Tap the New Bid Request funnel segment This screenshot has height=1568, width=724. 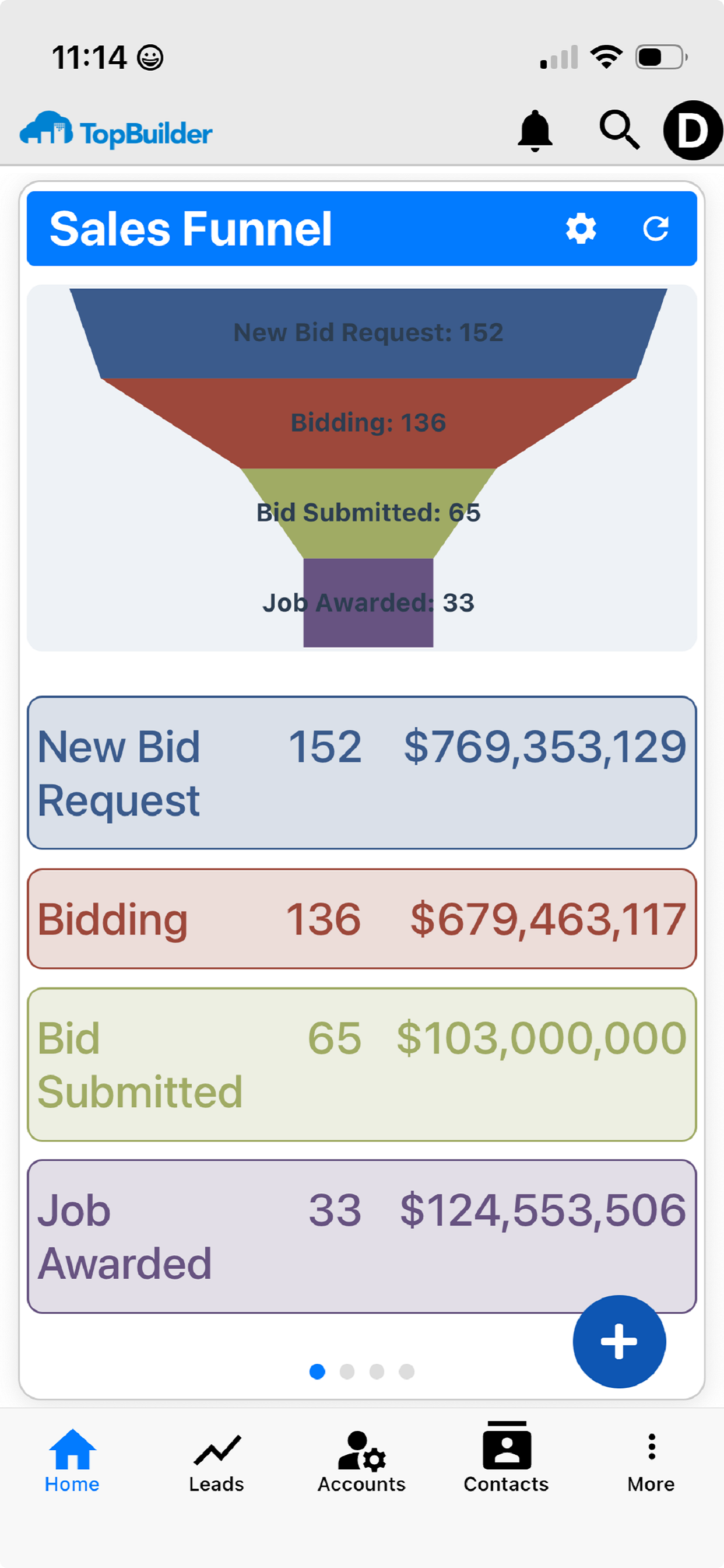click(x=368, y=333)
